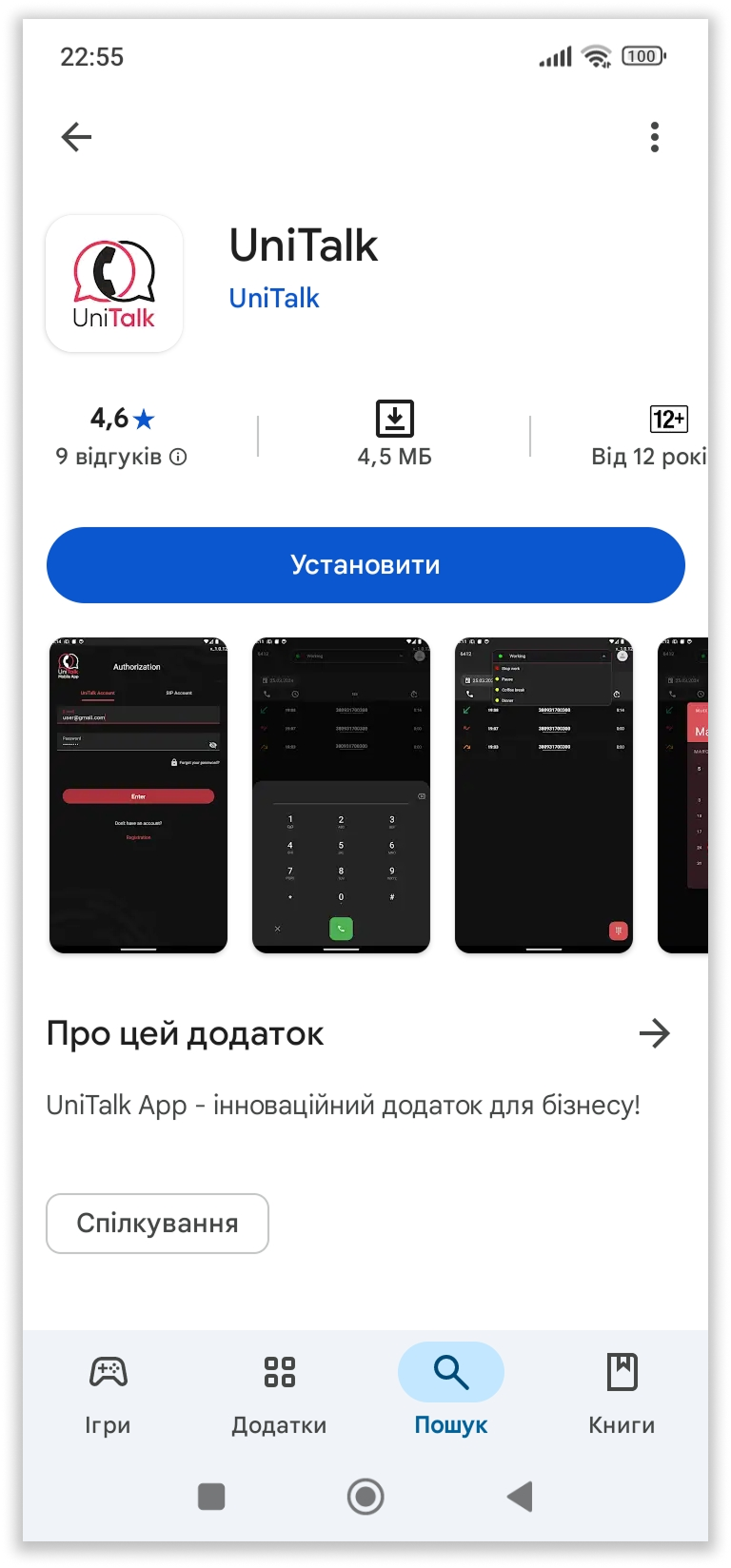Image resolution: width=731 pixels, height=1568 pixels.
Task: Switch to the Книги tab
Action: click(x=622, y=1391)
